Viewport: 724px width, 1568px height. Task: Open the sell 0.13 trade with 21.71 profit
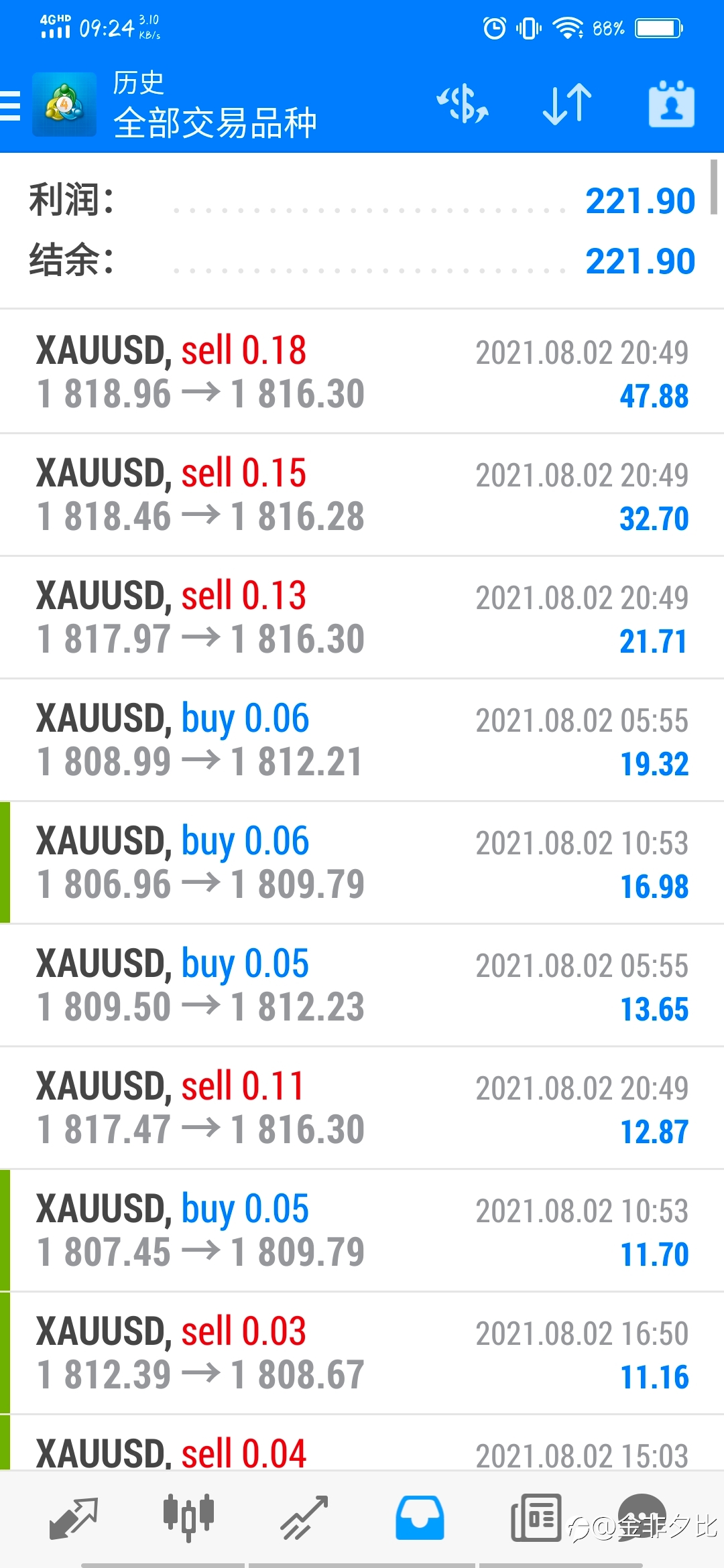[362, 617]
